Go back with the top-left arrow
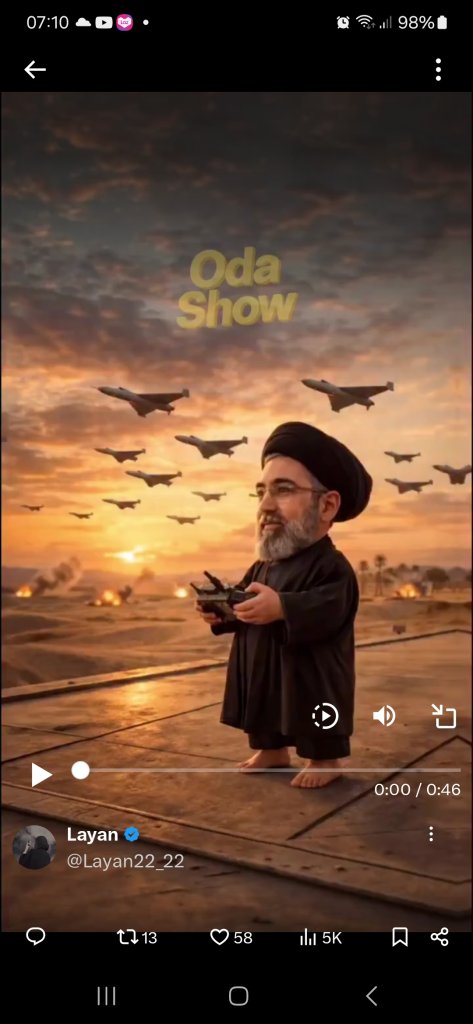473x1024 pixels. (x=35, y=69)
